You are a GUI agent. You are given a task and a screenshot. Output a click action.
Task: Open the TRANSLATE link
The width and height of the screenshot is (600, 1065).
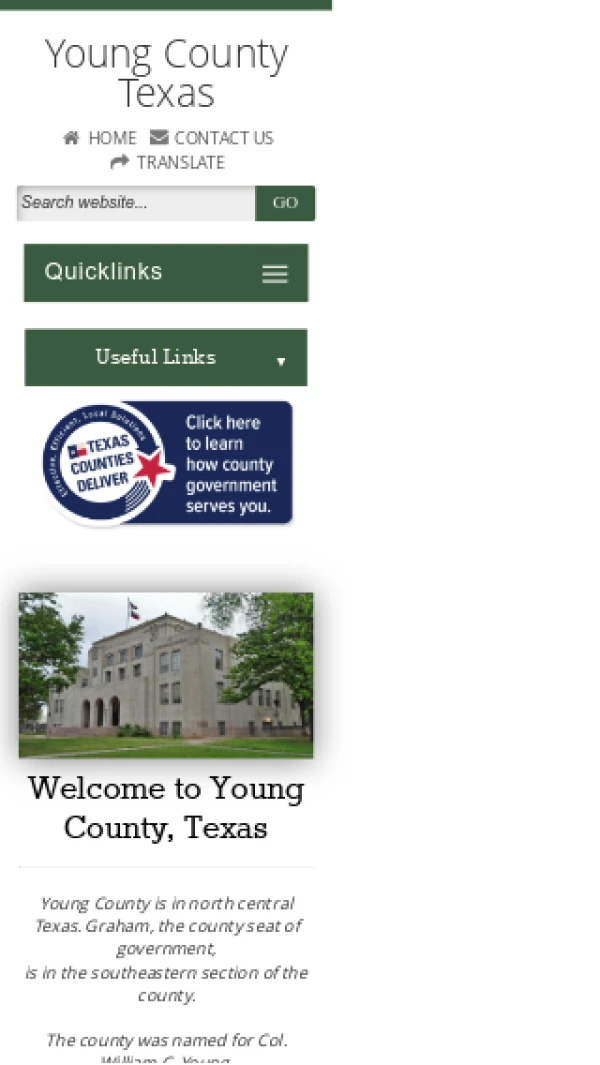(x=167, y=162)
